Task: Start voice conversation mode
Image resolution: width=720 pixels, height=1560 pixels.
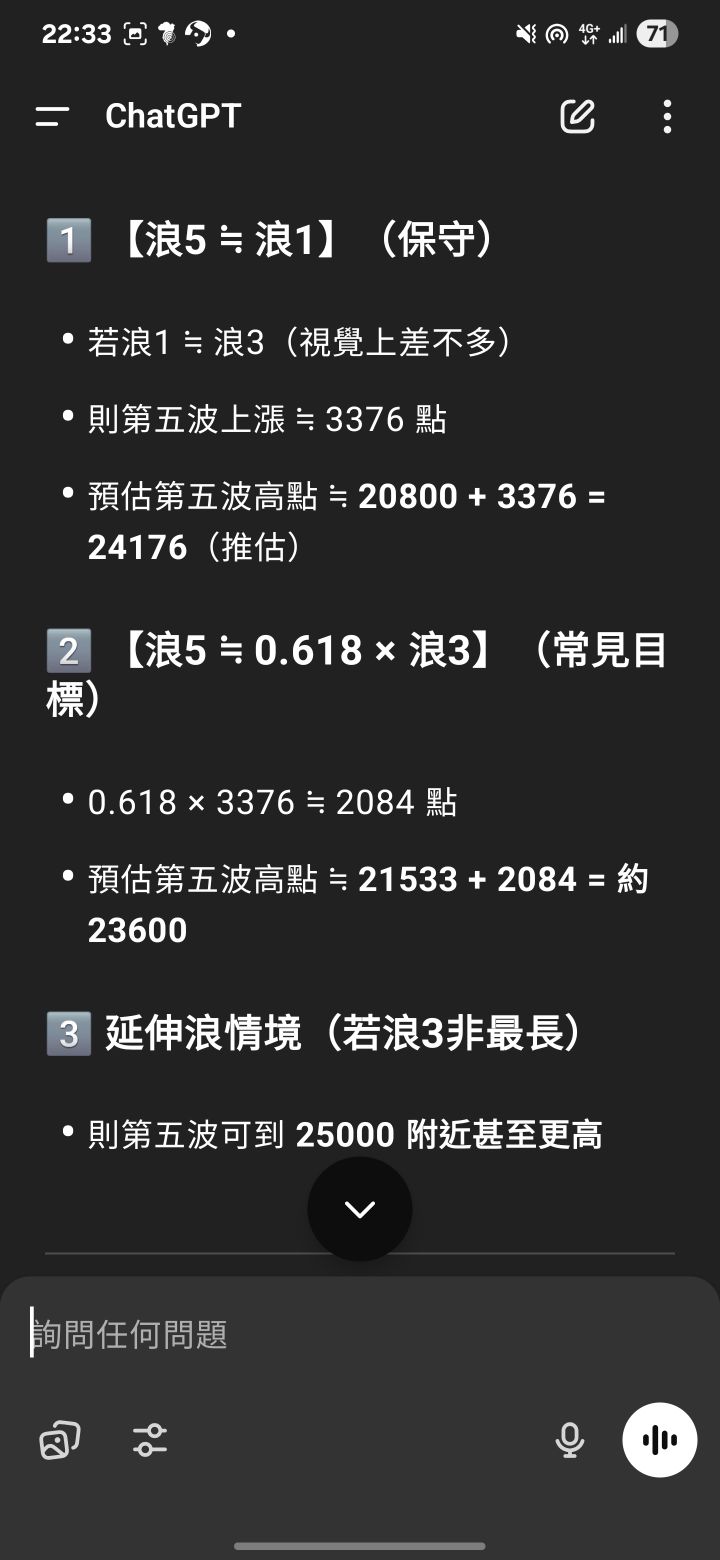Action: (x=659, y=1440)
